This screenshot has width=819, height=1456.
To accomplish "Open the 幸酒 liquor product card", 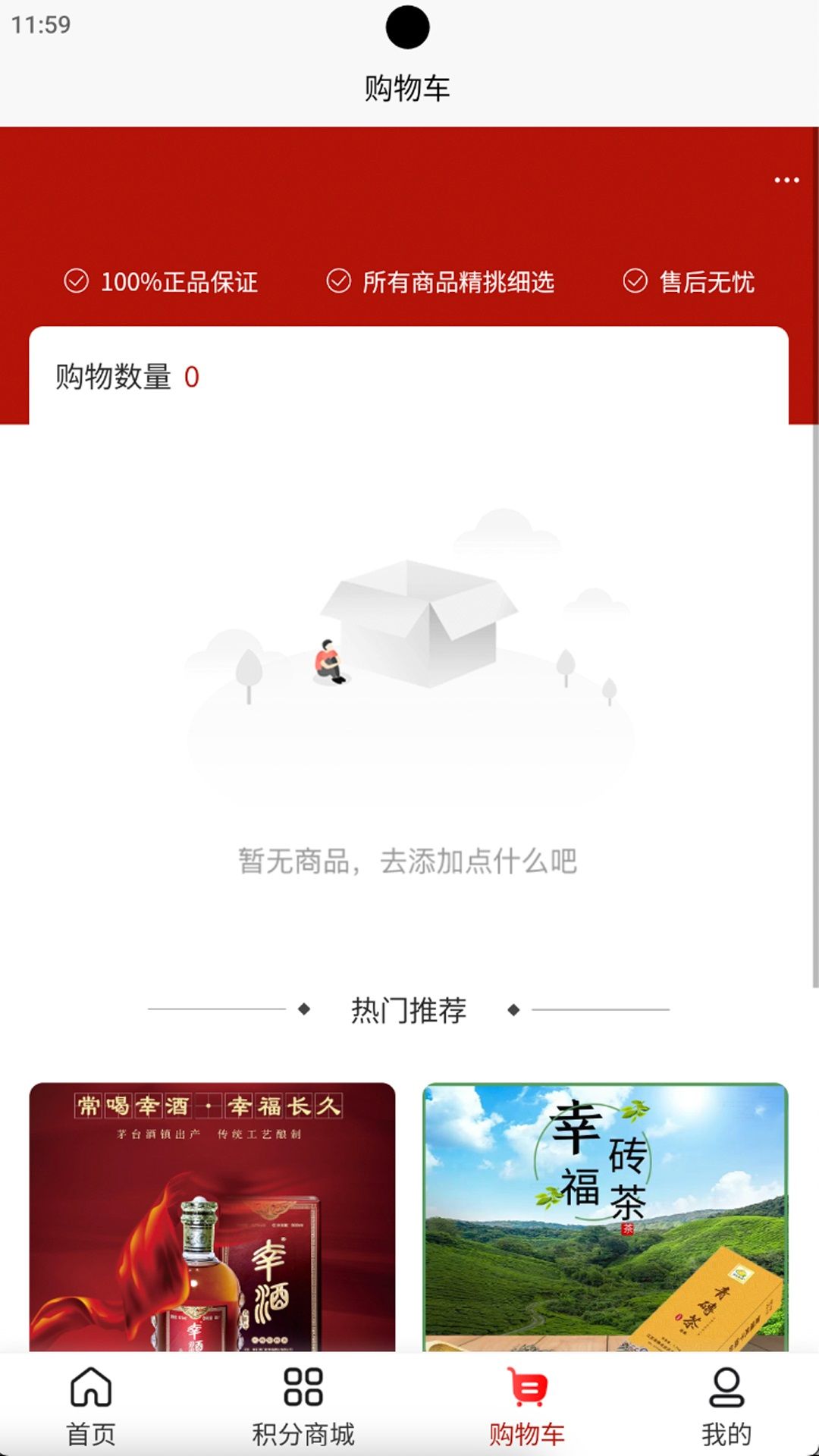I will pyautogui.click(x=212, y=1217).
